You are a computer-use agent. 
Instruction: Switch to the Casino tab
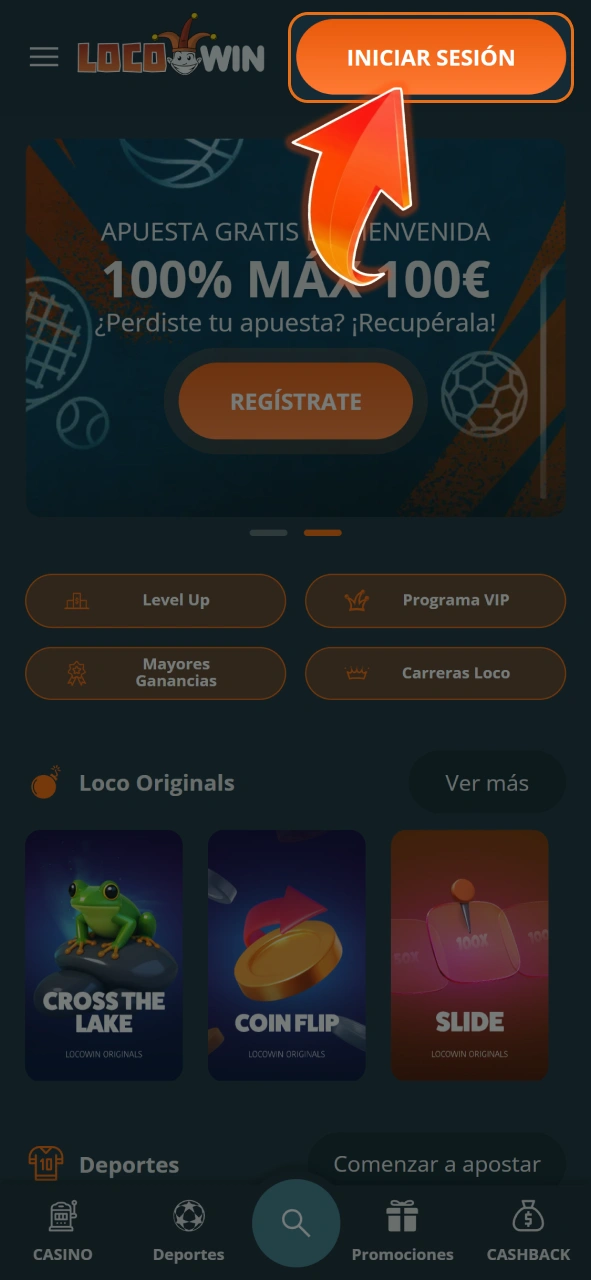tap(63, 1232)
